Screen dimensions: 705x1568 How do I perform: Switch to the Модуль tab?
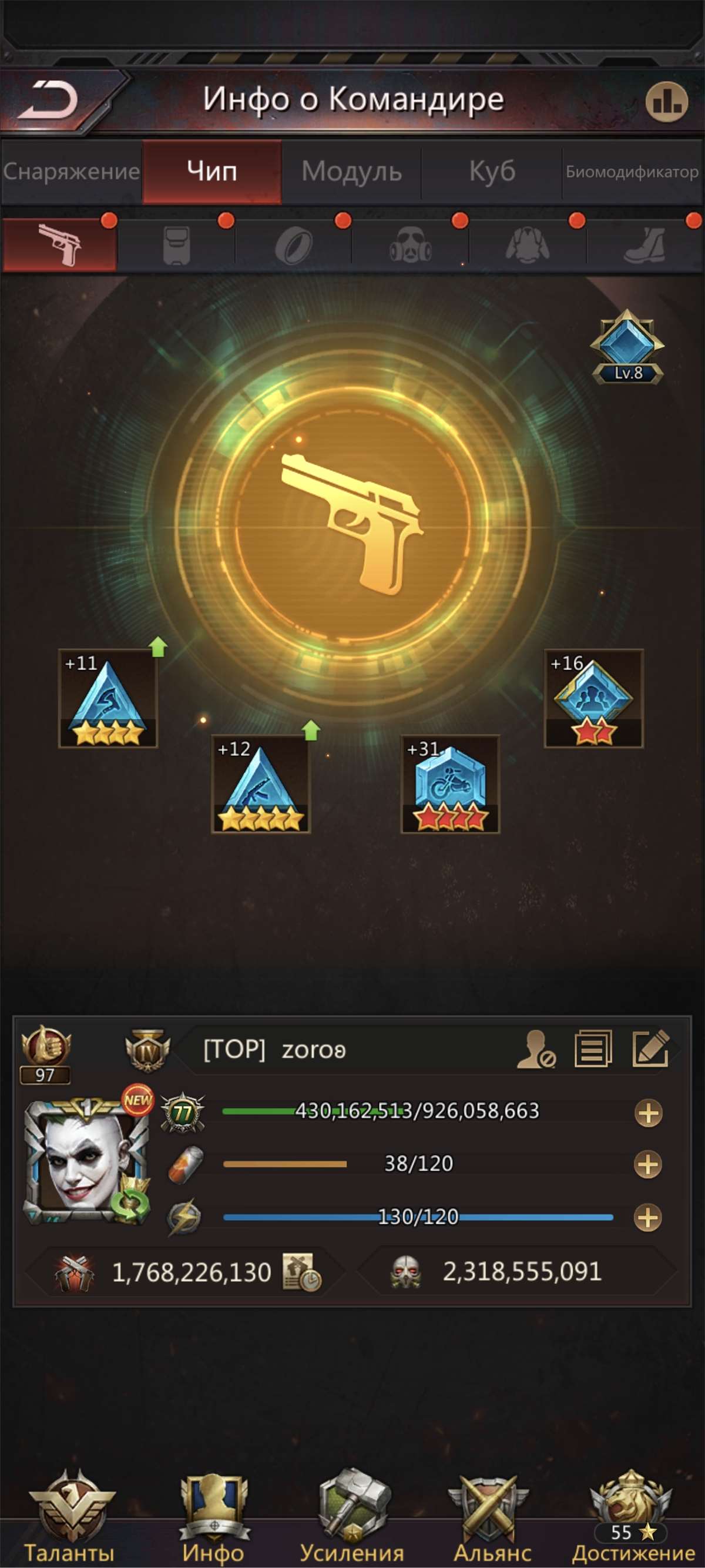pyautogui.click(x=351, y=172)
